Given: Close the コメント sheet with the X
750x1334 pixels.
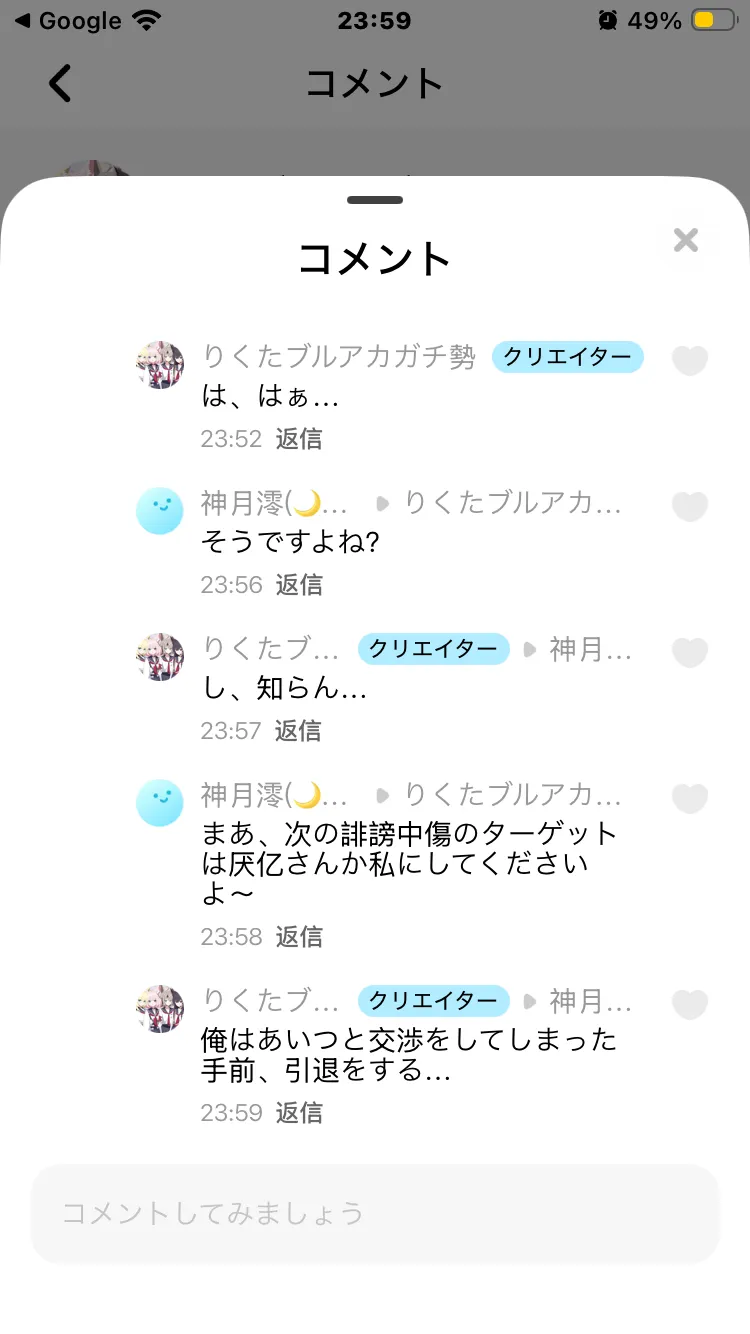Looking at the screenshot, I should (686, 240).
